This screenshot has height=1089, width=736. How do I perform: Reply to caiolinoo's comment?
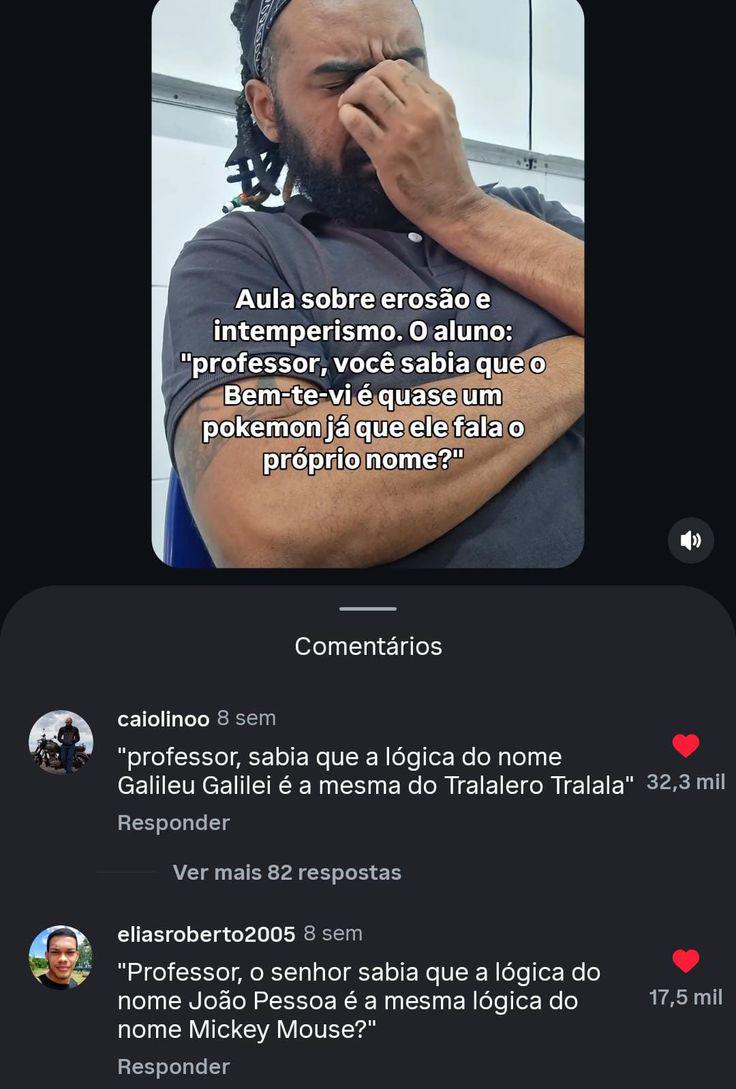[173, 823]
